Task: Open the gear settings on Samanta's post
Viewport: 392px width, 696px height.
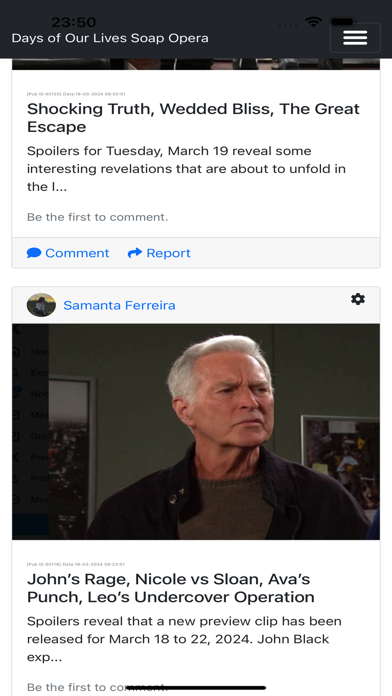Action: pyautogui.click(x=358, y=299)
